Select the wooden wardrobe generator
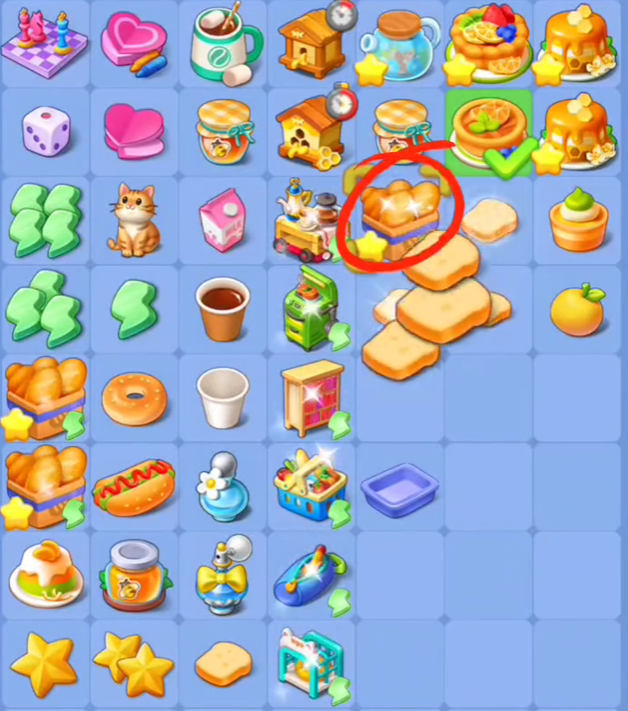The image size is (628, 711). [x=311, y=397]
